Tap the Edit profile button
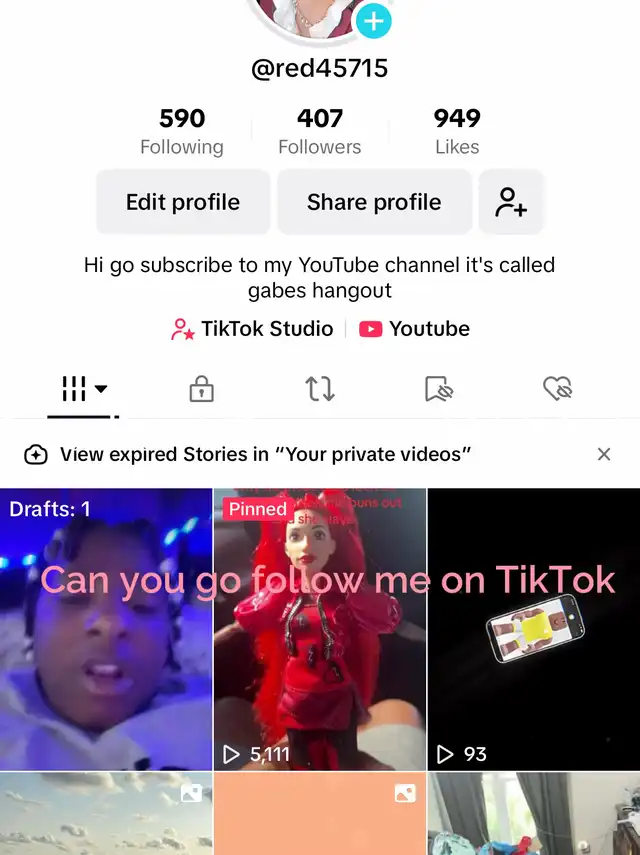Screen dimensions: 640x855 pos(183,202)
